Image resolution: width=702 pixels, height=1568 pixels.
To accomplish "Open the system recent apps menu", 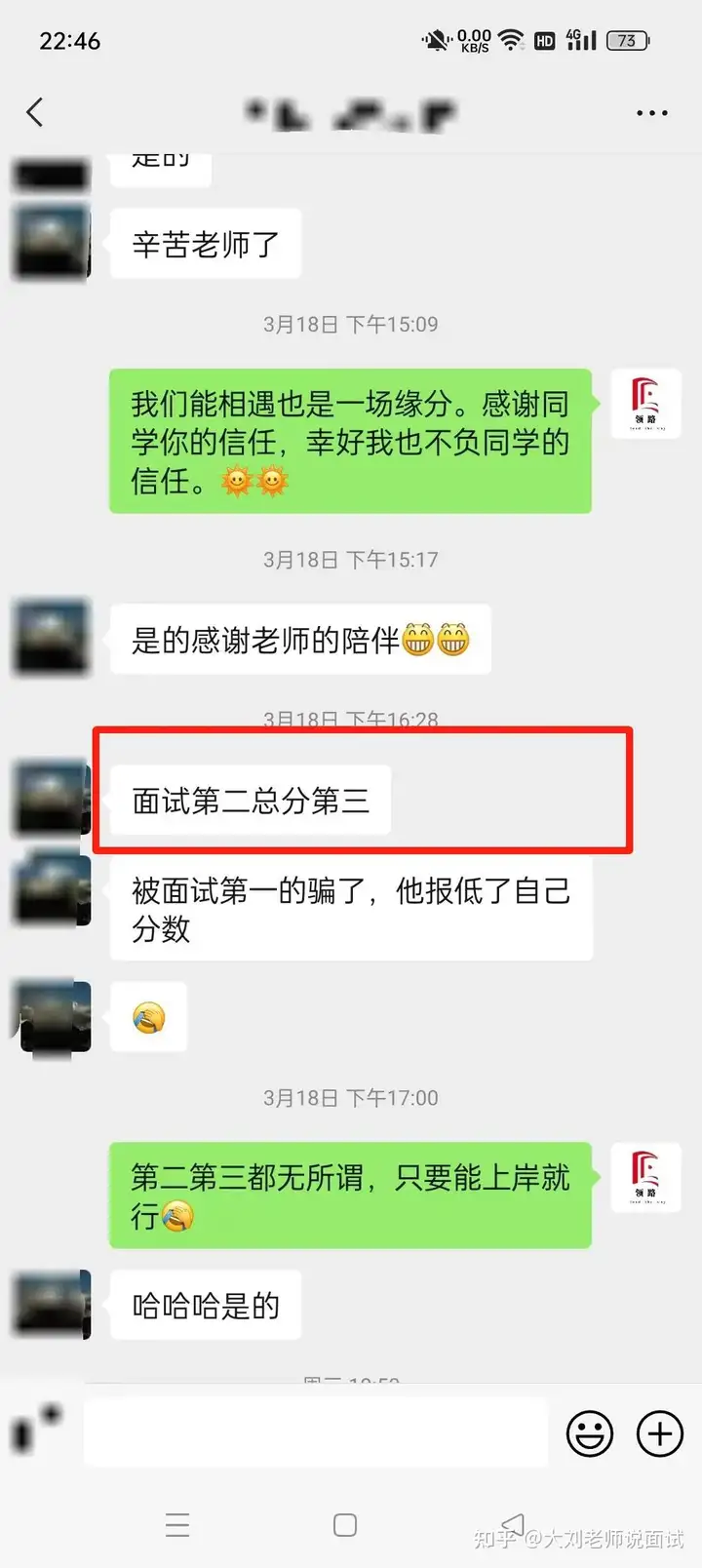I will pos(177,1525).
